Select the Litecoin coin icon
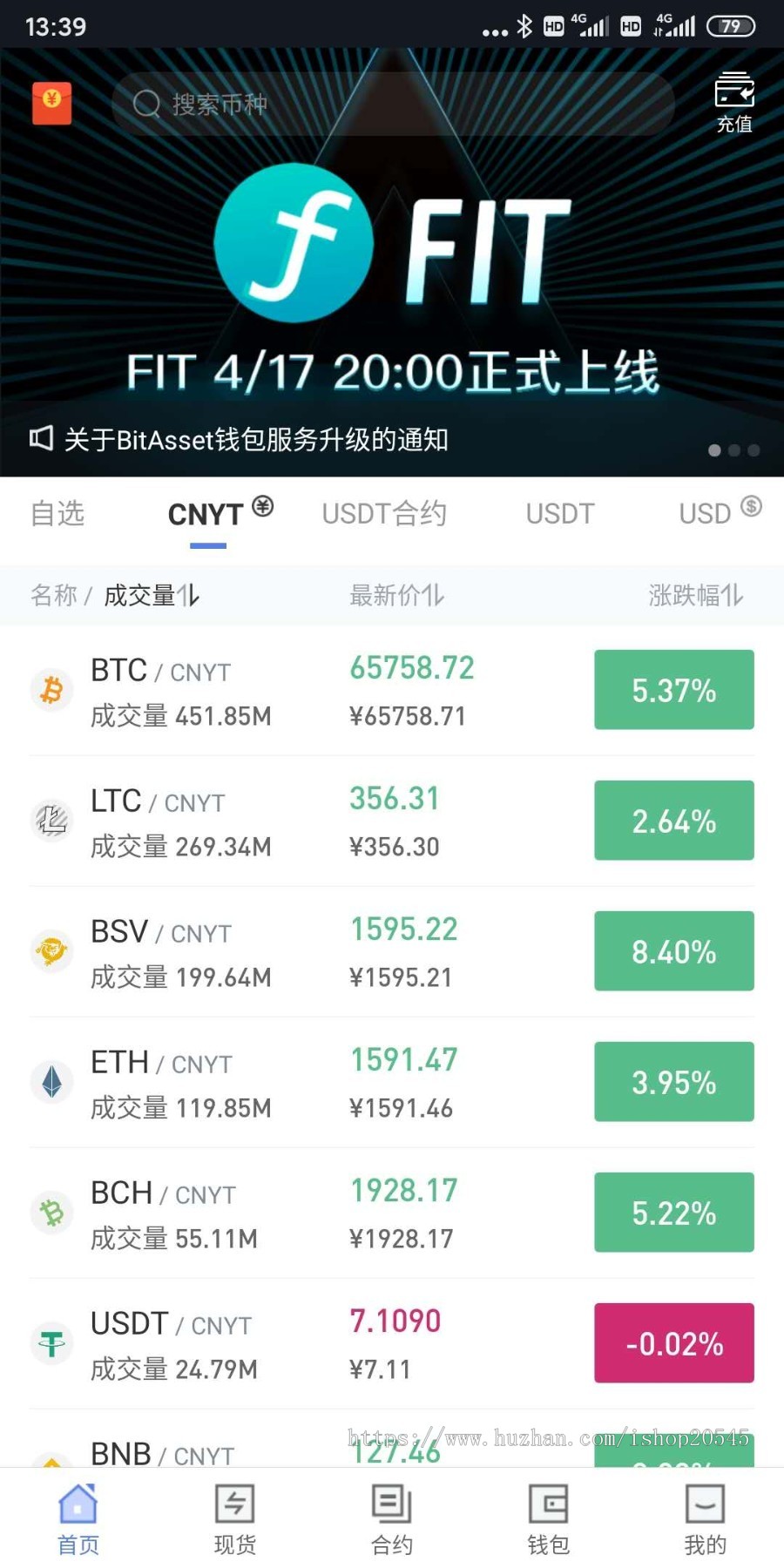Viewport: 784px width, 1568px height. click(51, 821)
